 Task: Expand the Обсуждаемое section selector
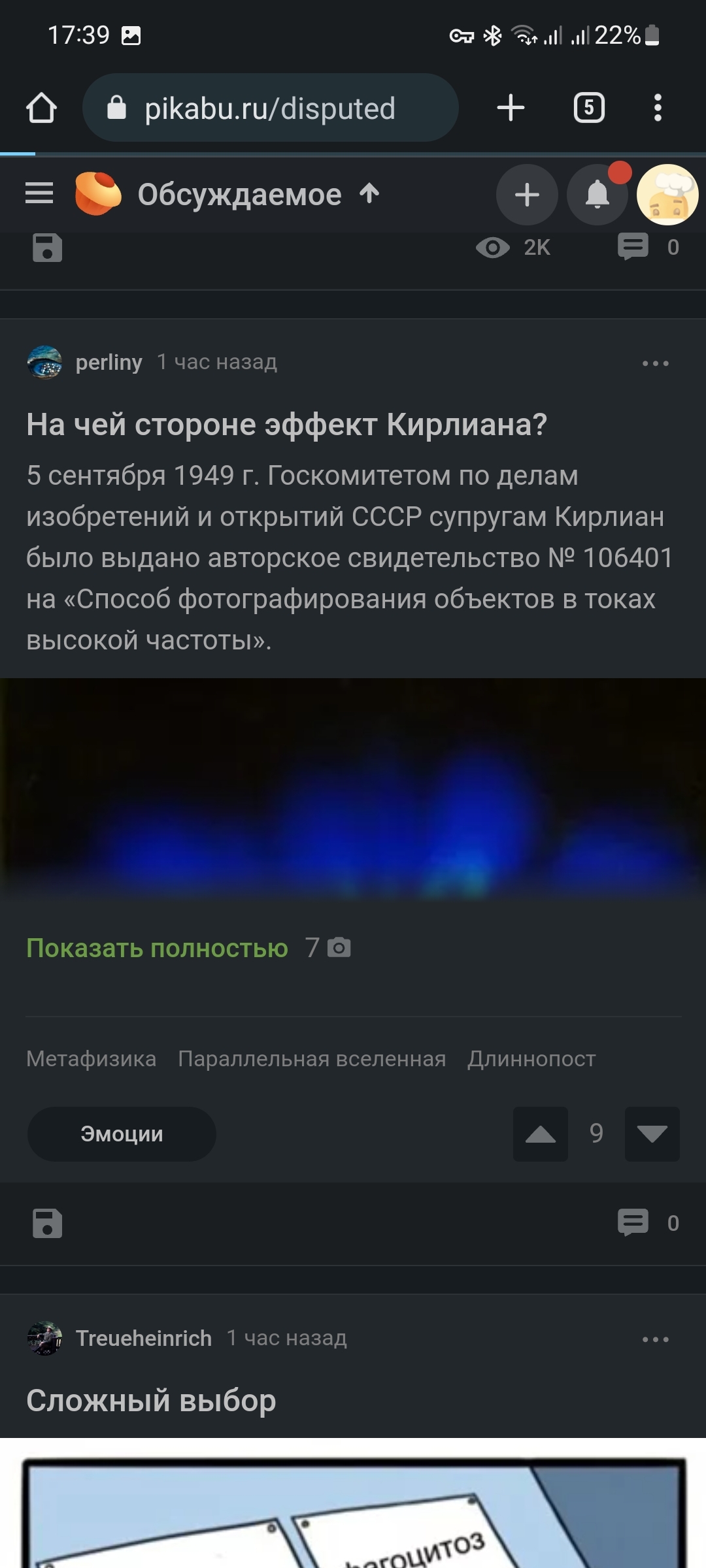click(x=258, y=194)
